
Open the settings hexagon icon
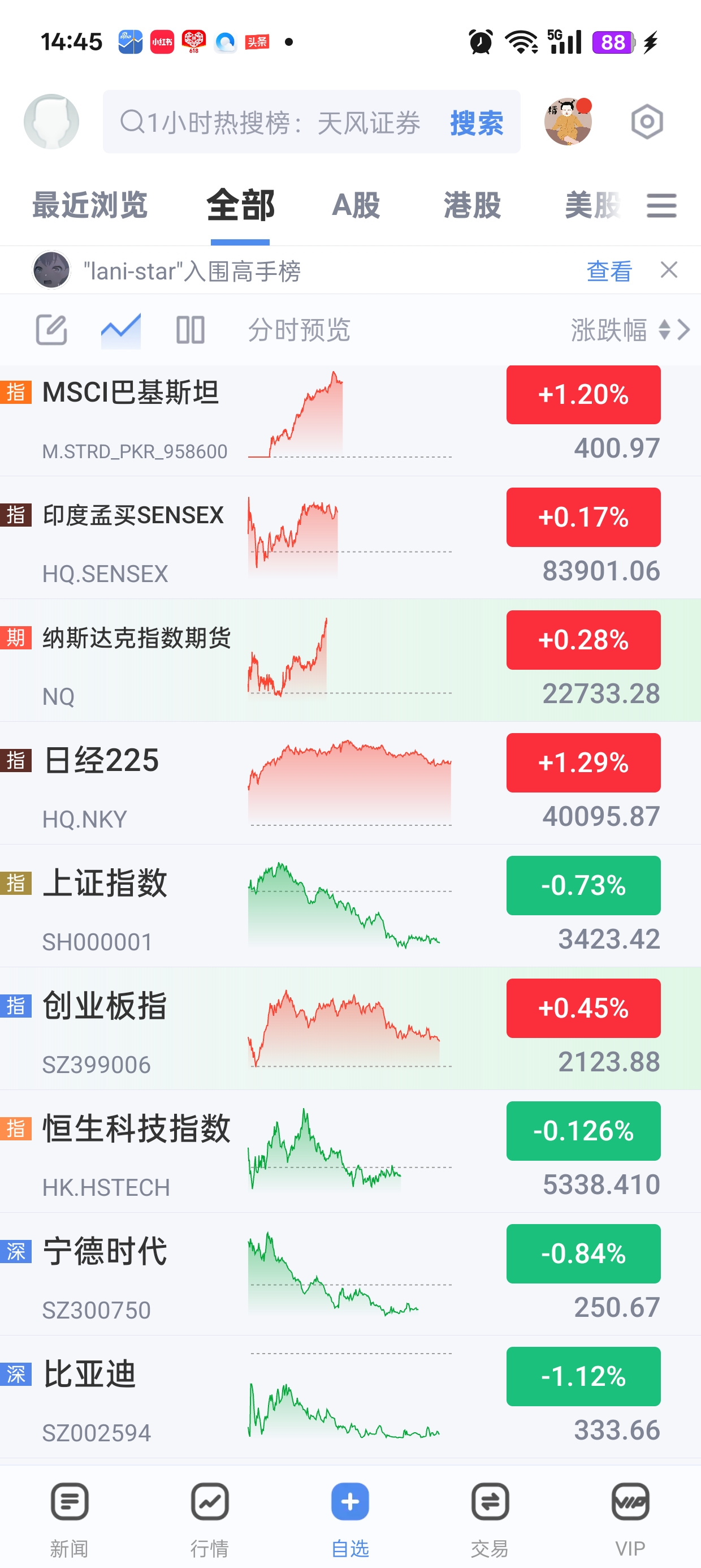tap(646, 122)
